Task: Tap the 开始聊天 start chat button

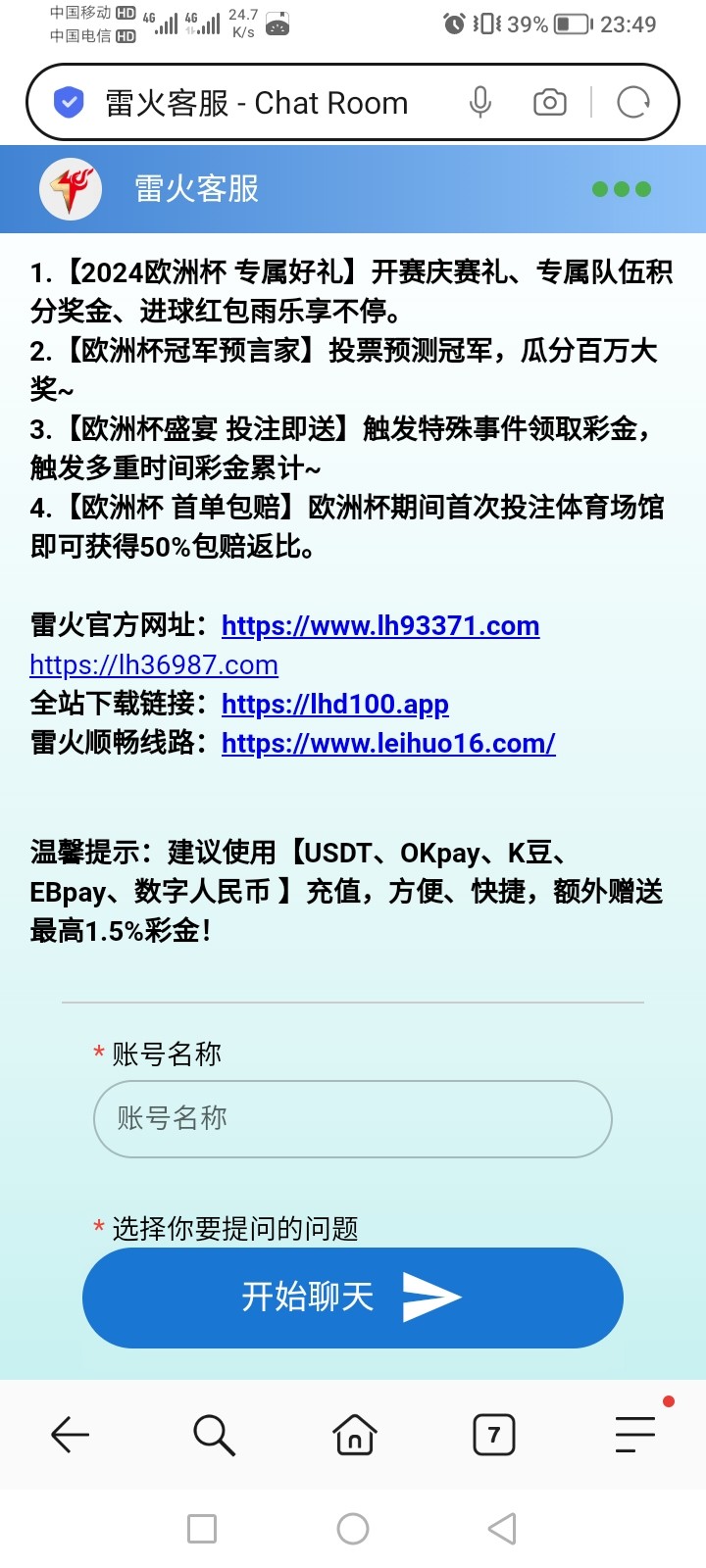Action: pyautogui.click(x=353, y=1297)
